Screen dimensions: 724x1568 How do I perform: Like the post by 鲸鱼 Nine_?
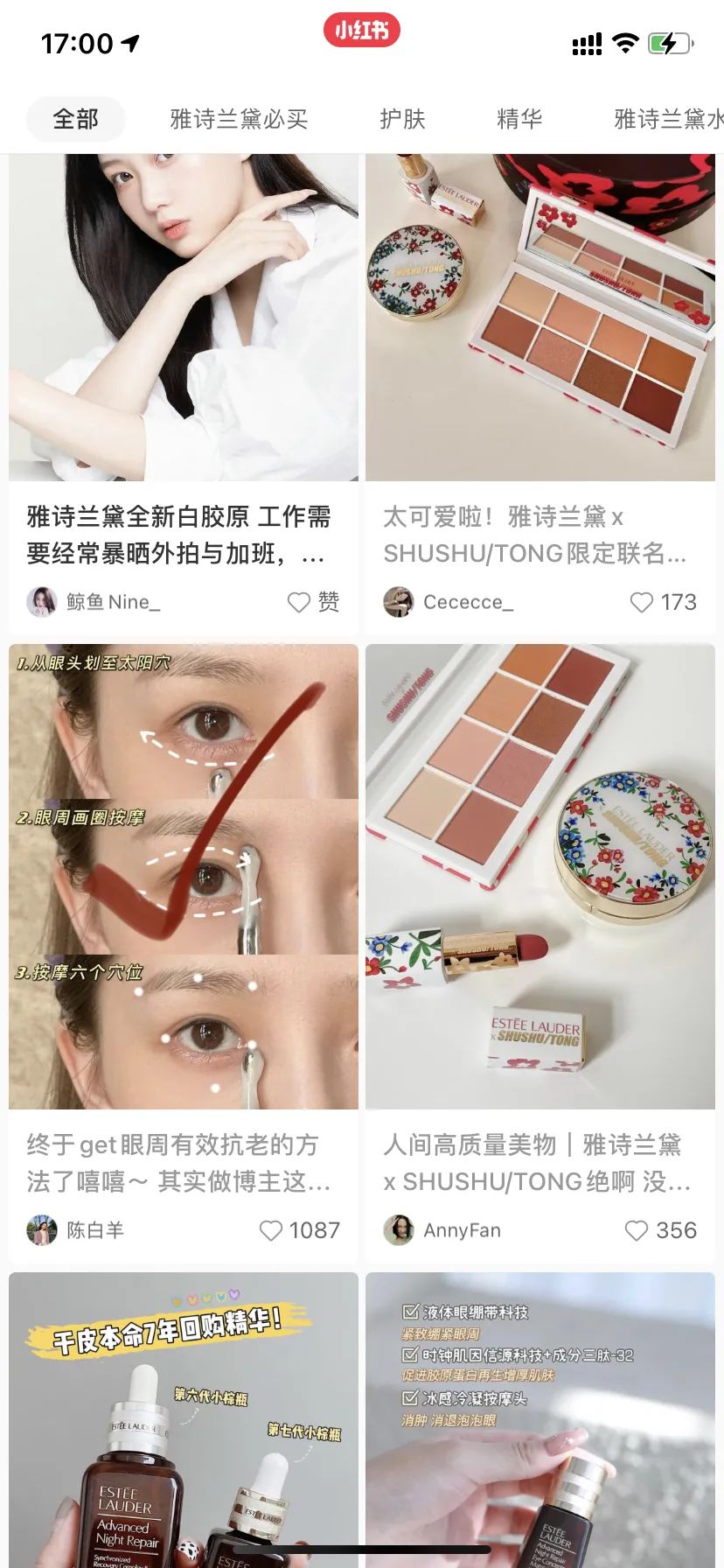(x=300, y=602)
